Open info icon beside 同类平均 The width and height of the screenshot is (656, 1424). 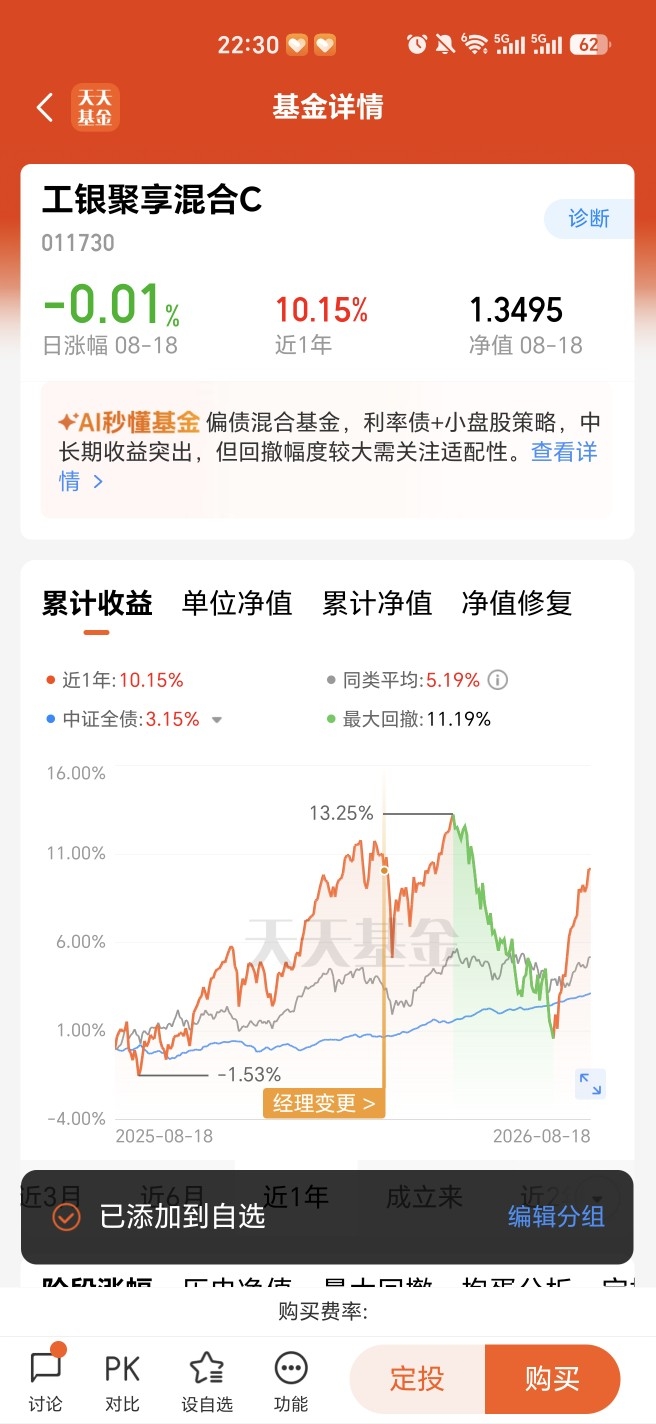497,680
